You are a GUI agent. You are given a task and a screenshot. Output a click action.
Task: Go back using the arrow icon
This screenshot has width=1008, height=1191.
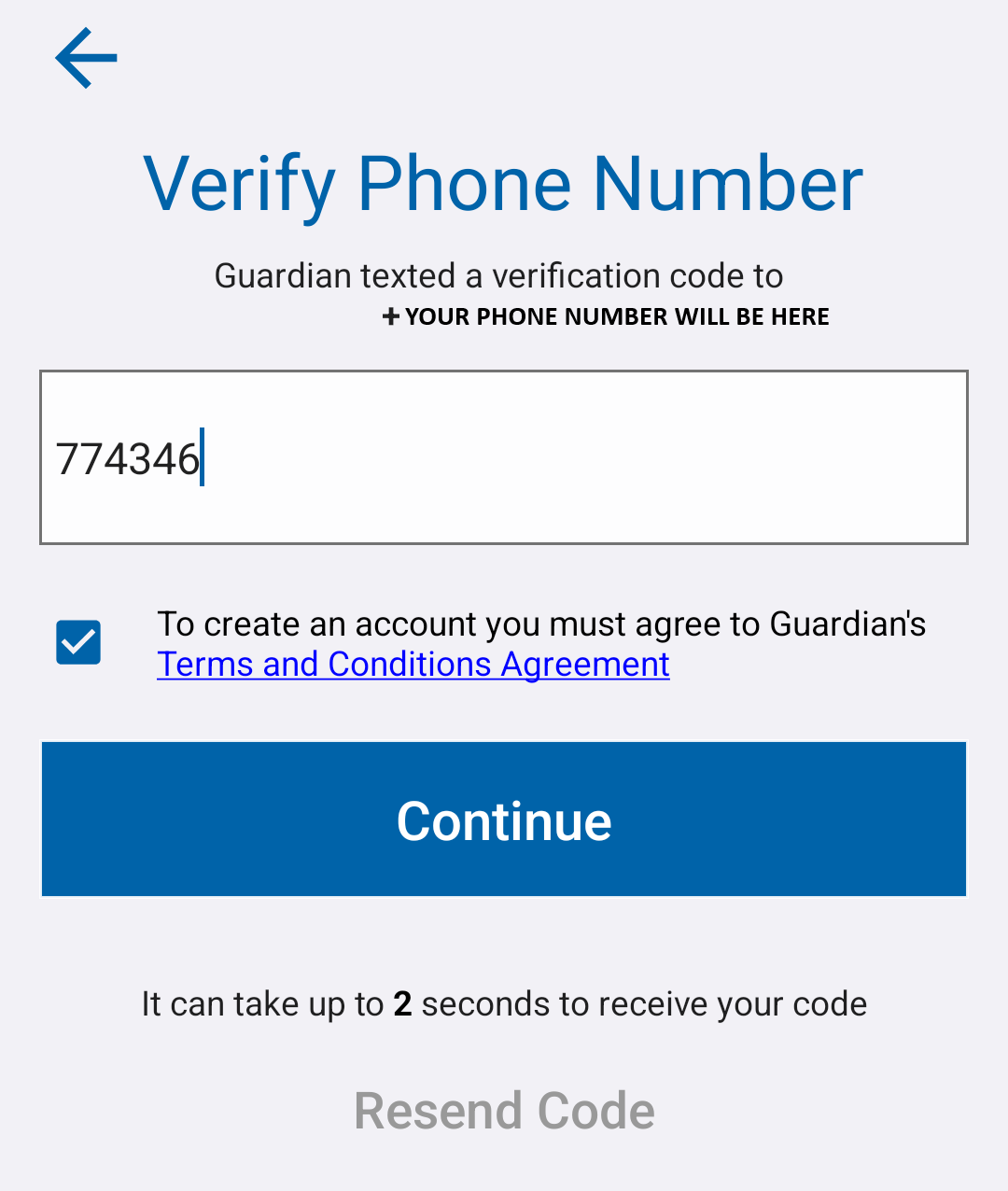coord(86,58)
